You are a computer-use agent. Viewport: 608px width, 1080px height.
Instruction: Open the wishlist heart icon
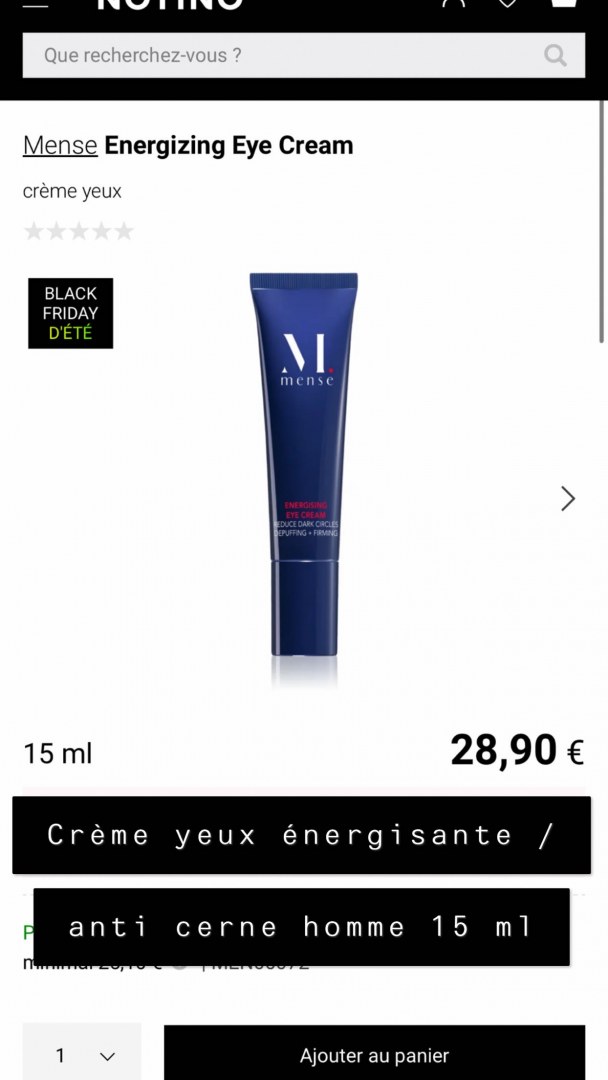pyautogui.click(x=507, y=4)
